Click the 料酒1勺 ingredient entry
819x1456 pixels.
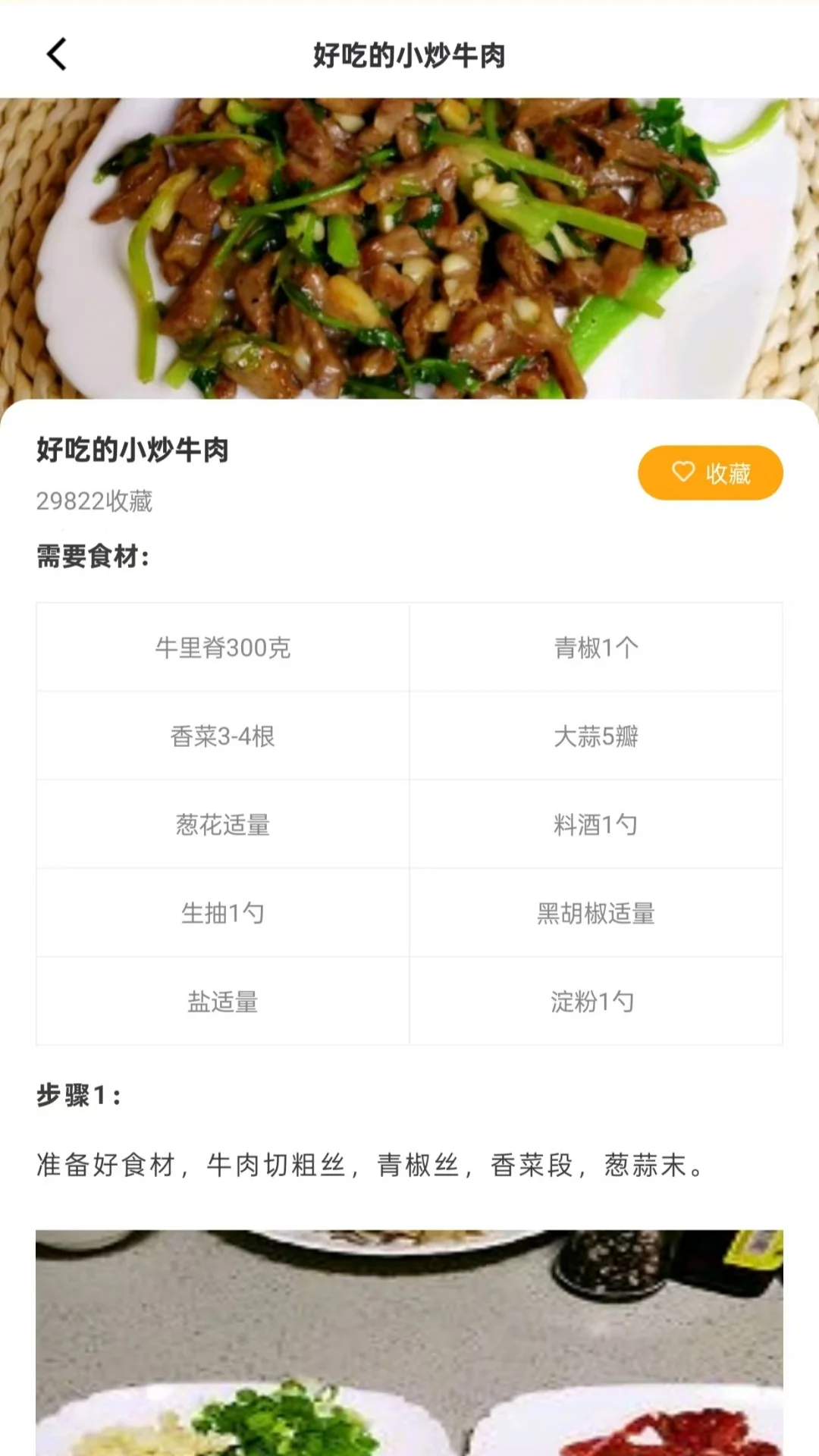pos(596,824)
